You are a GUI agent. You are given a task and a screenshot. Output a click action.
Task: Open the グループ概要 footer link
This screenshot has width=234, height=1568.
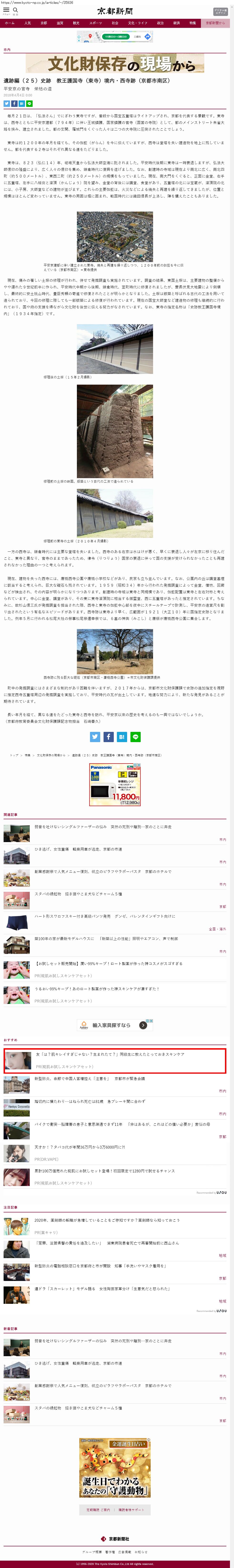pos(92,1552)
